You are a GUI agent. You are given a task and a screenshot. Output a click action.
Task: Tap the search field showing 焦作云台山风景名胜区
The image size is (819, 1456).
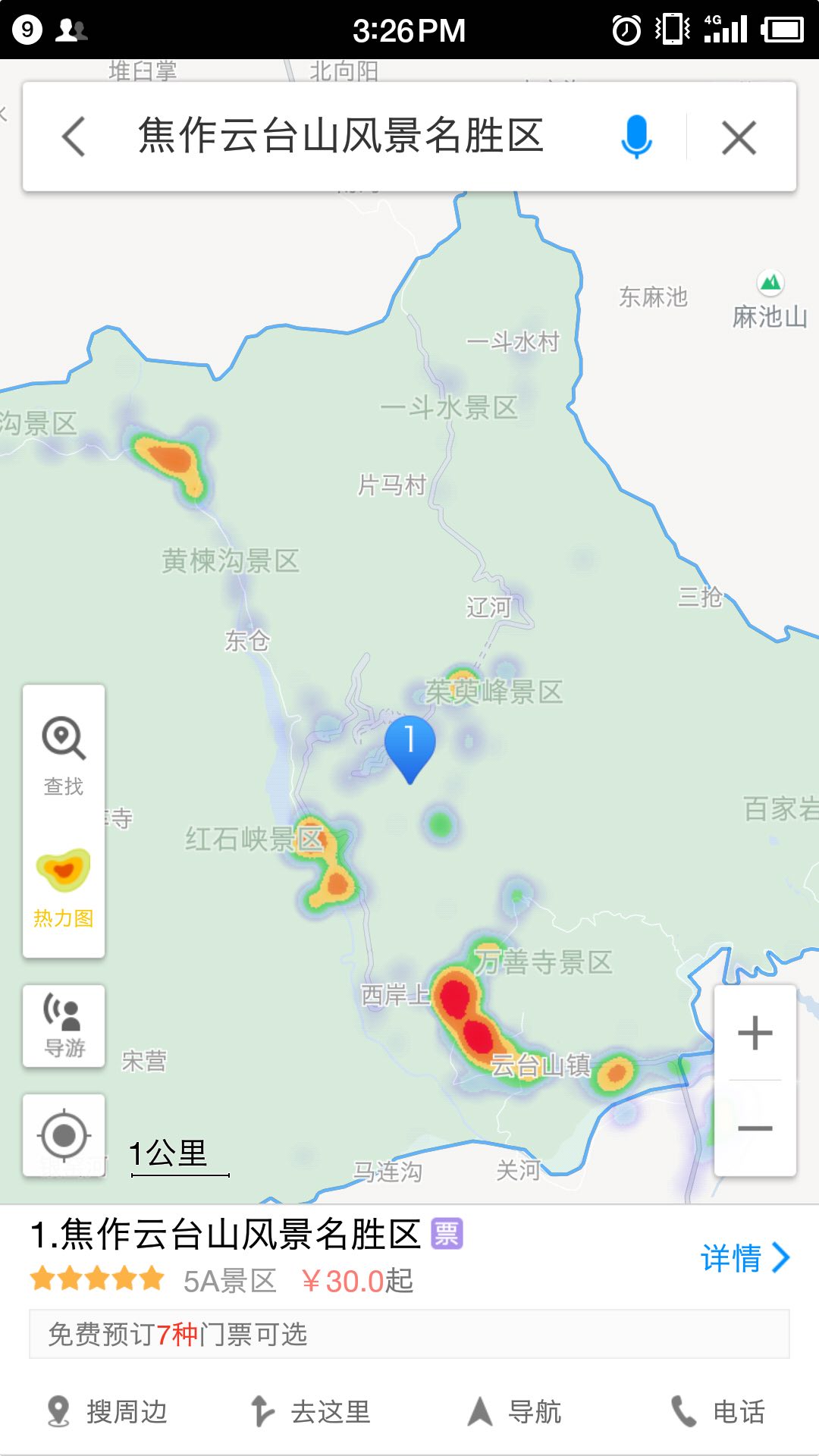(341, 137)
